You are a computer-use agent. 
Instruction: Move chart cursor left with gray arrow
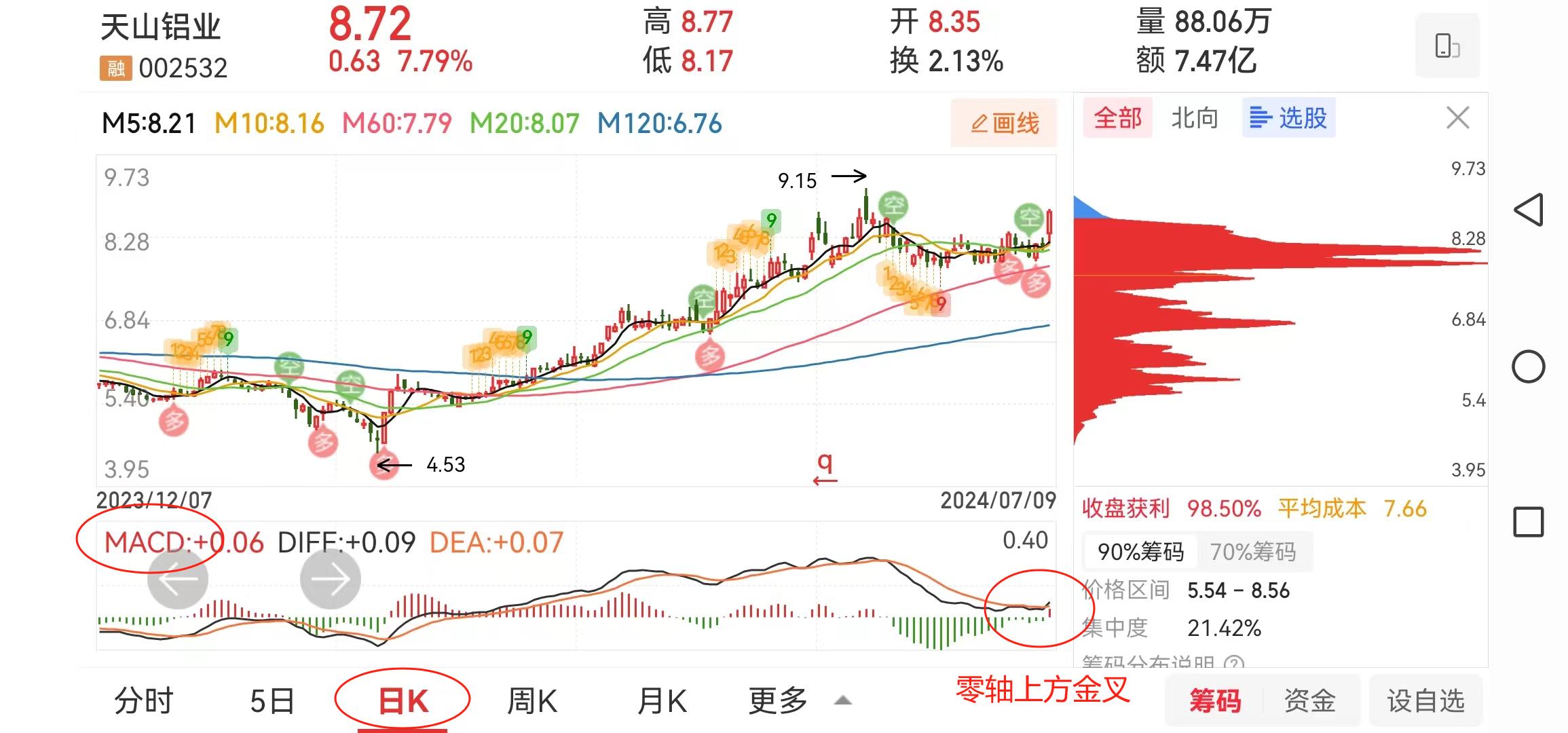tap(178, 579)
